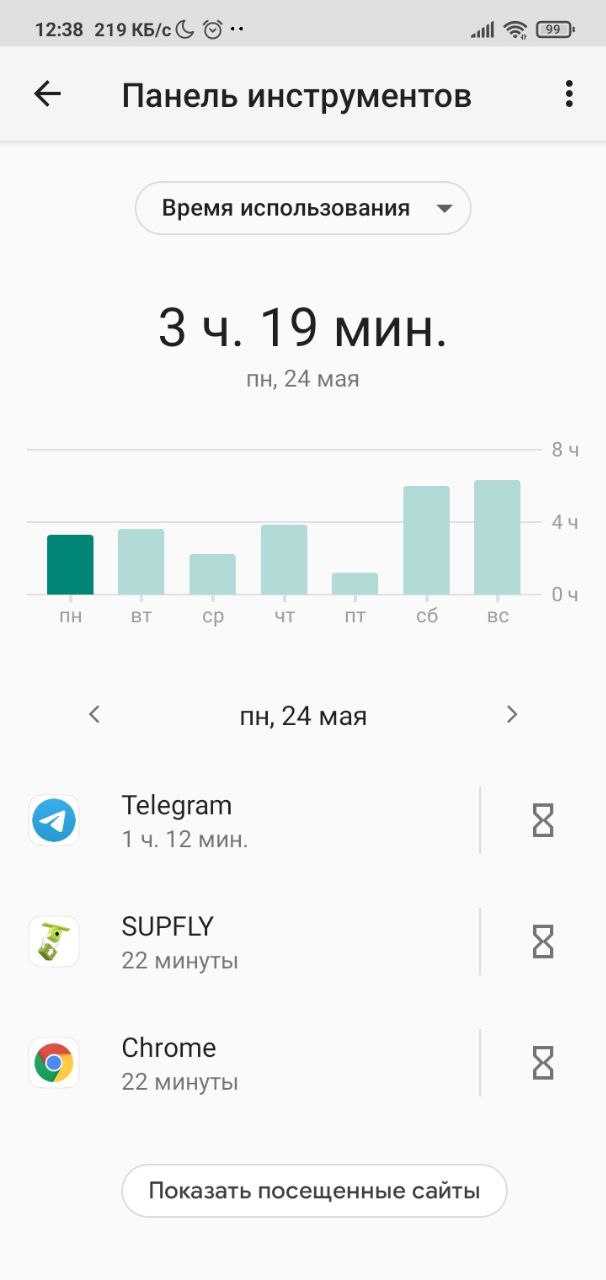Go back using the arrow
Screen dimensions: 606x1280
coord(47,94)
